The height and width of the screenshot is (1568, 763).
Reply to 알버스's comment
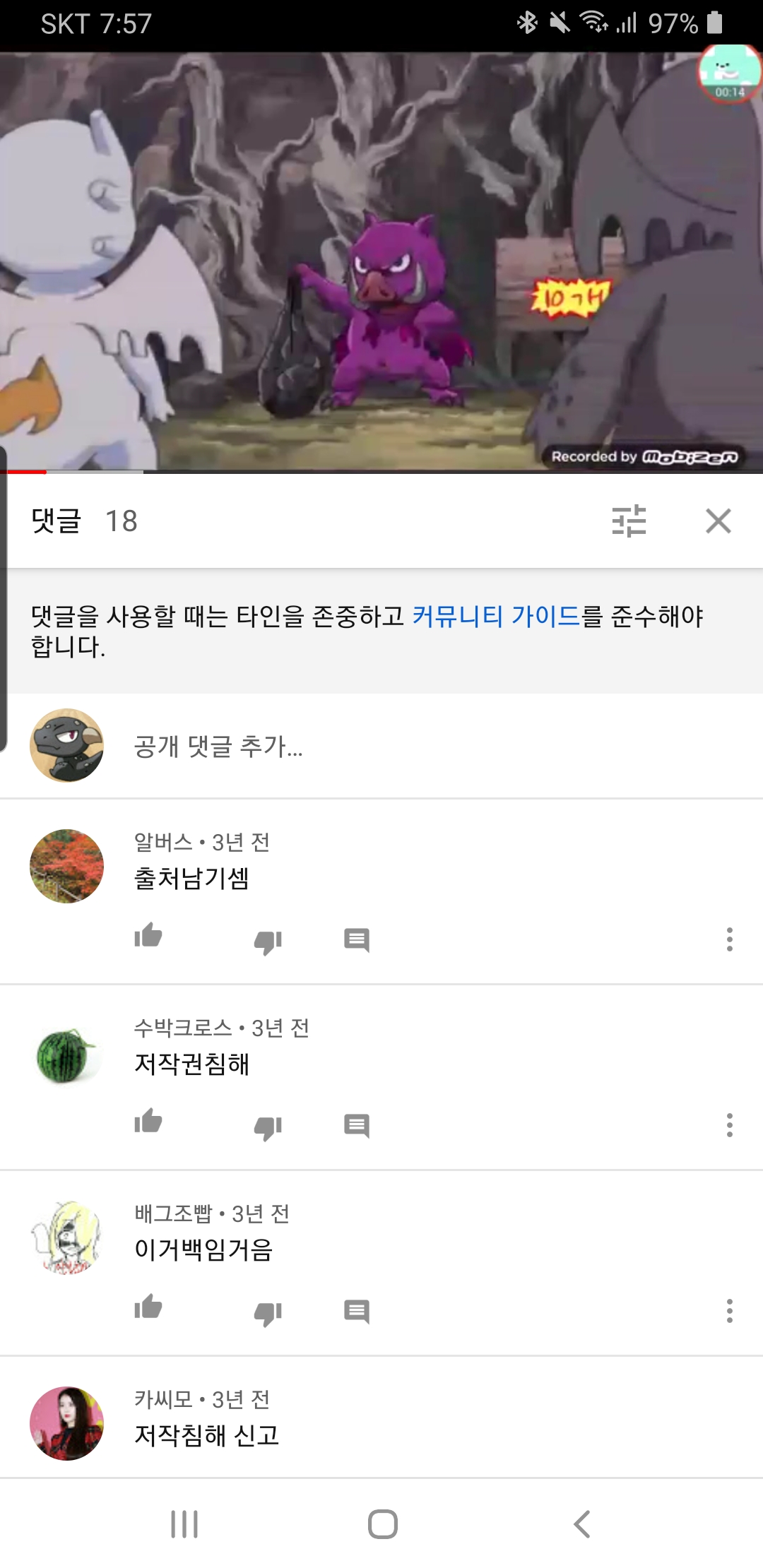(x=357, y=940)
